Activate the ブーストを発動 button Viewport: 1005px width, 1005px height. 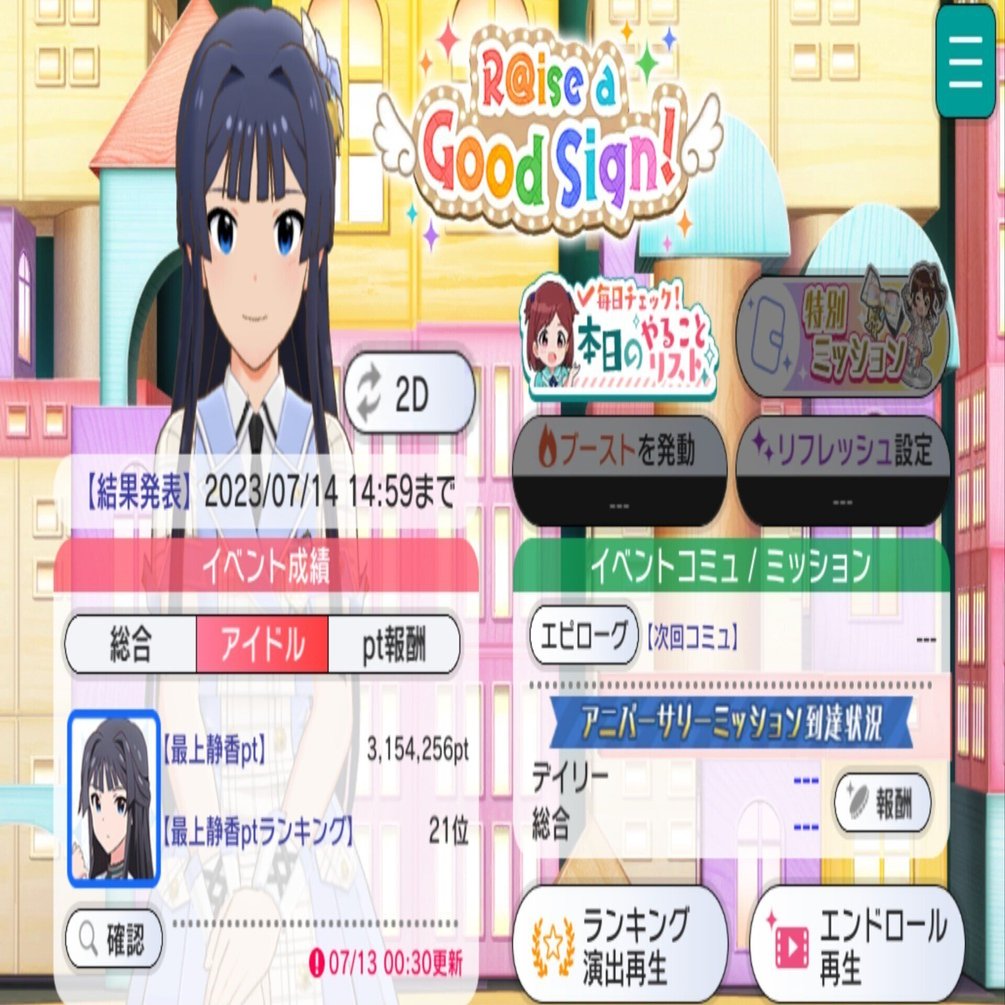click(x=620, y=469)
